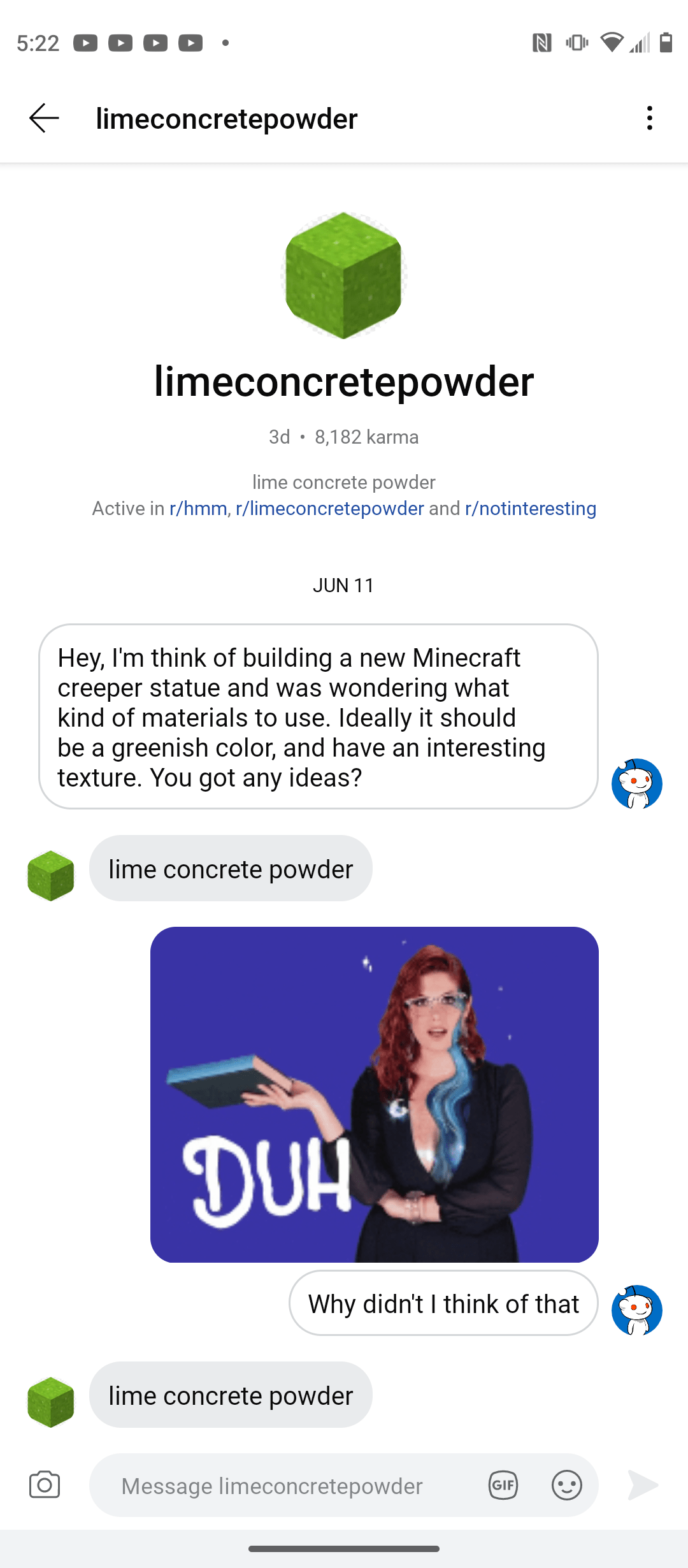Tap the Snoo avatar beside your message

point(637,784)
